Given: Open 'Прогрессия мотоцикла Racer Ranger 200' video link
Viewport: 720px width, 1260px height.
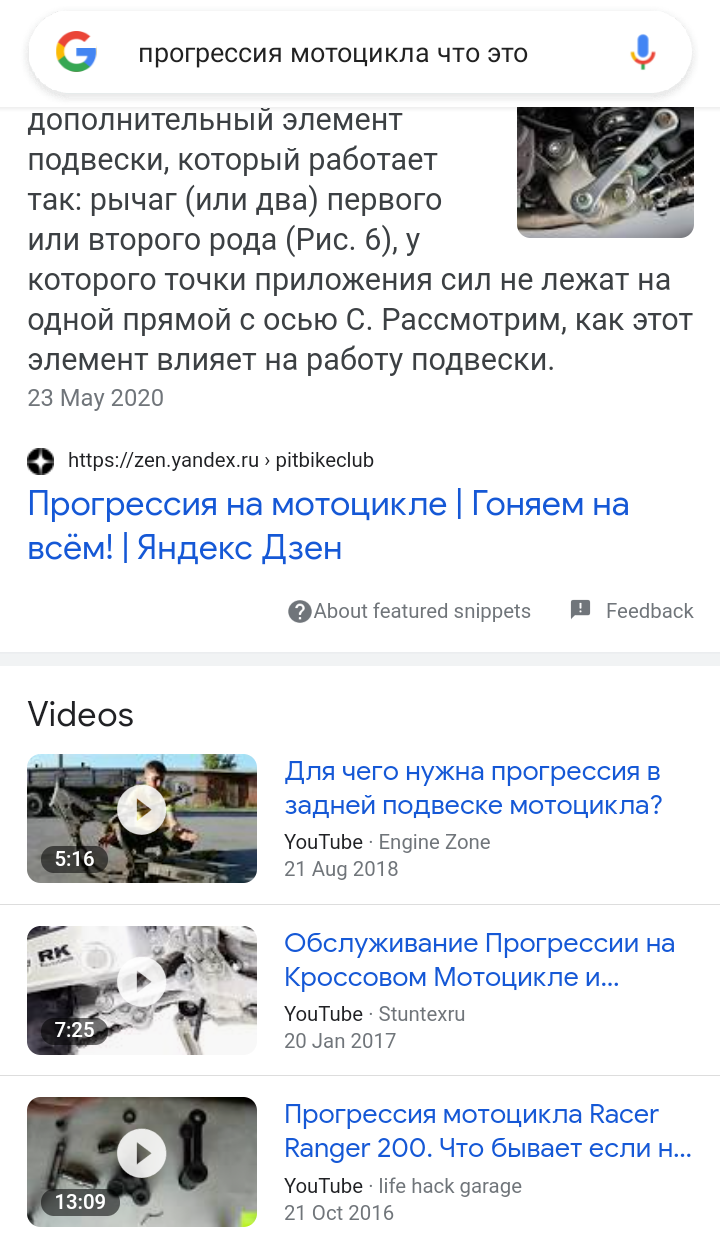Looking at the screenshot, I should point(487,1131).
